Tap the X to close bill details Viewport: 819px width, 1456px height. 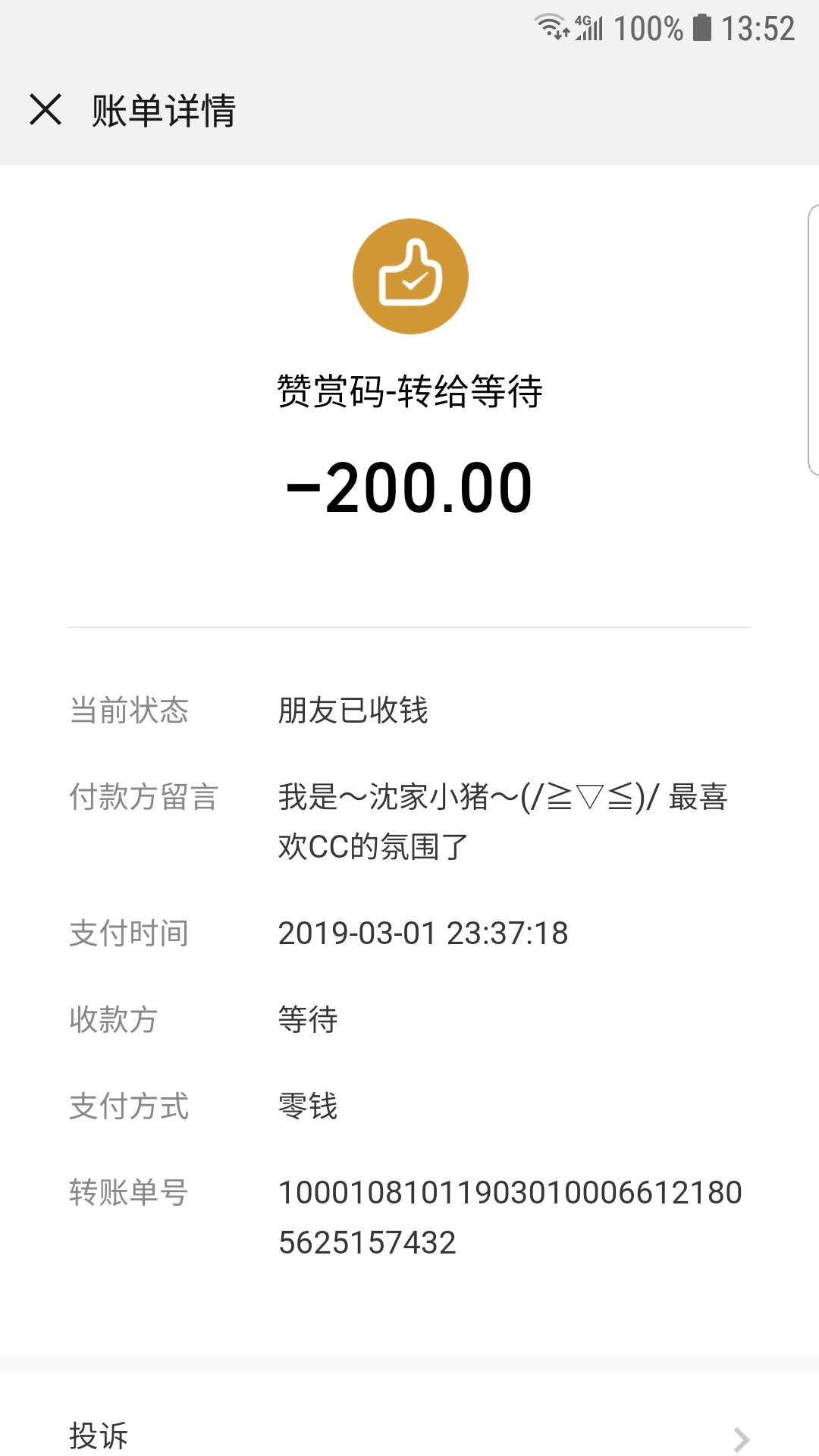point(45,109)
